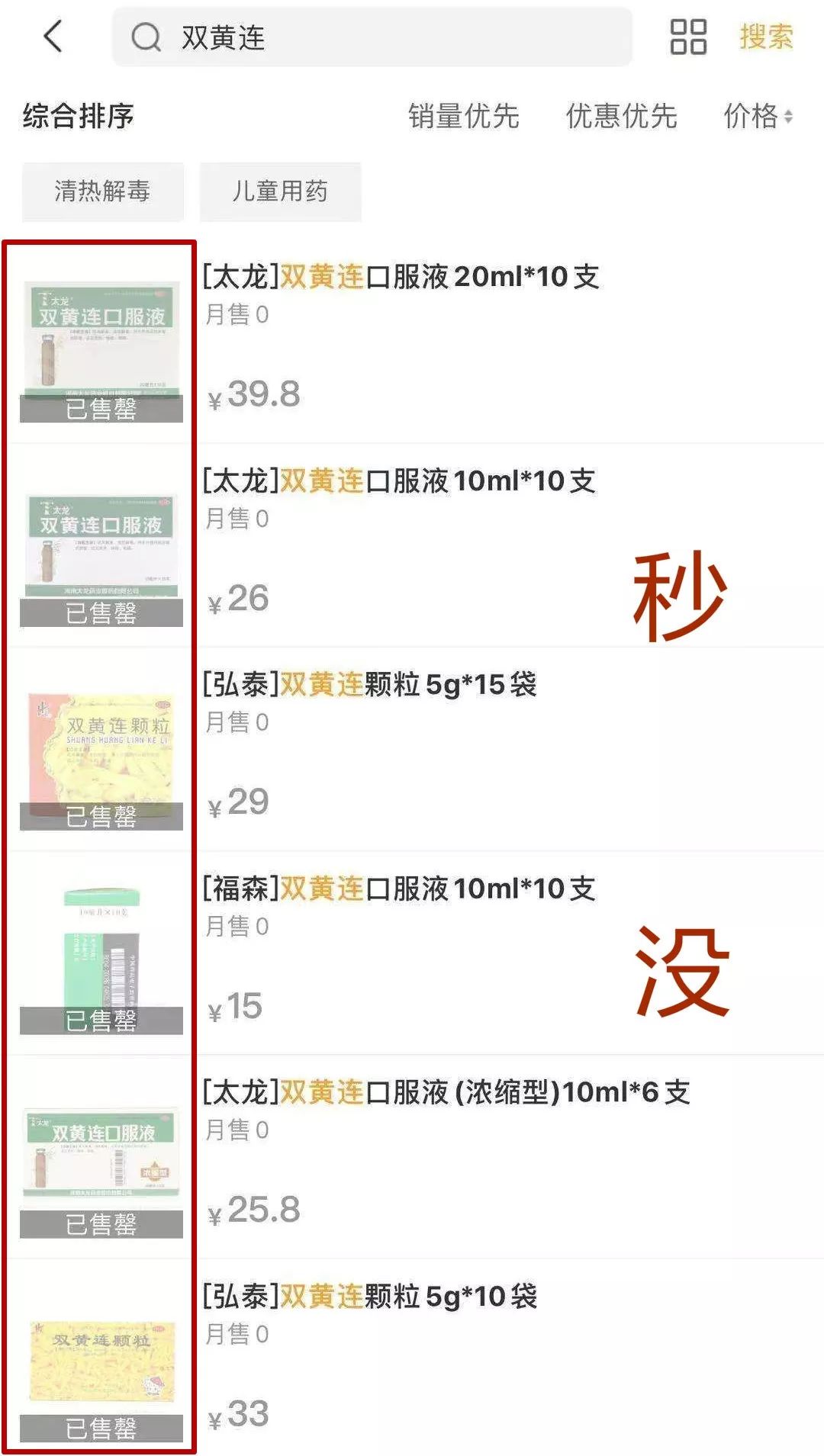Sort results by 价格
The width and height of the screenshot is (824, 1456).
tap(758, 116)
